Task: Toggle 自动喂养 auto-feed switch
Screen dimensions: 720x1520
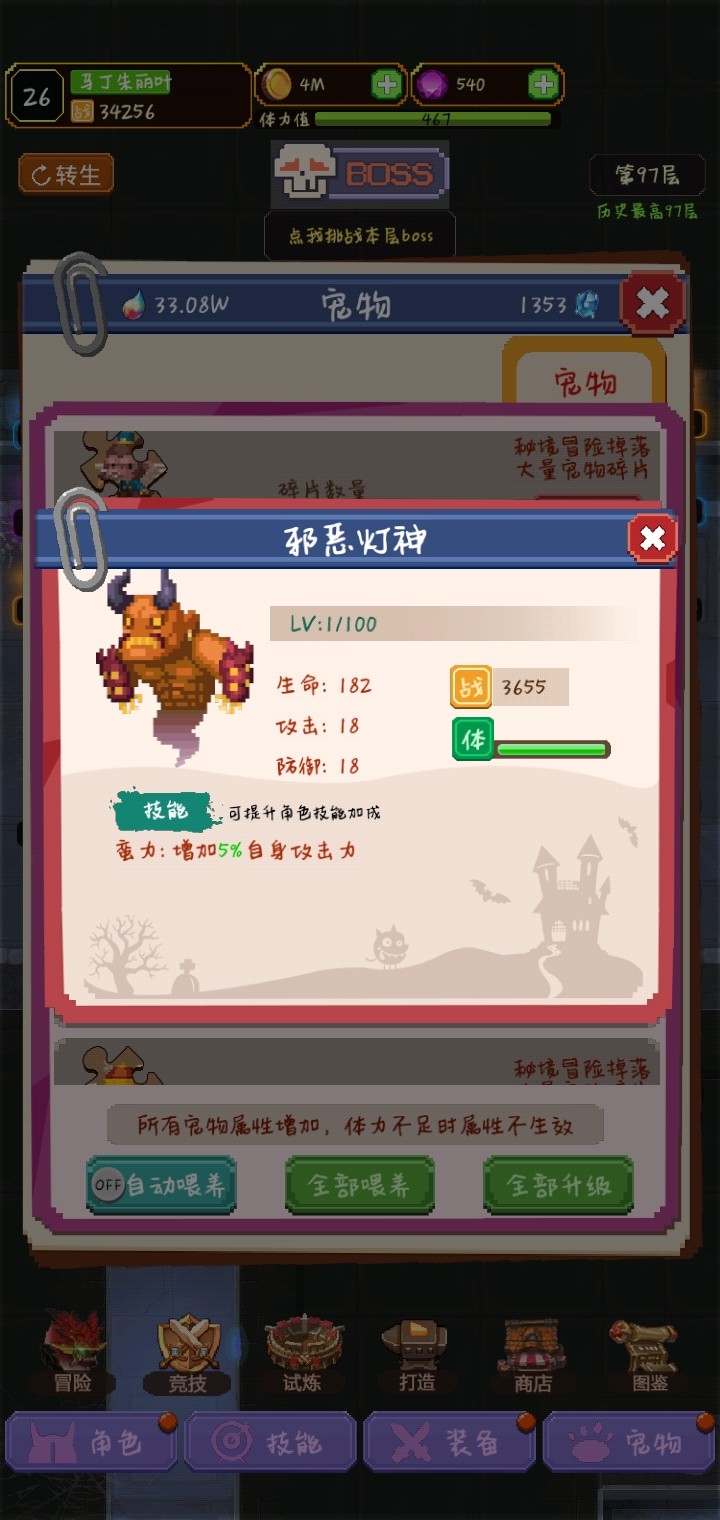Action: coord(160,1185)
